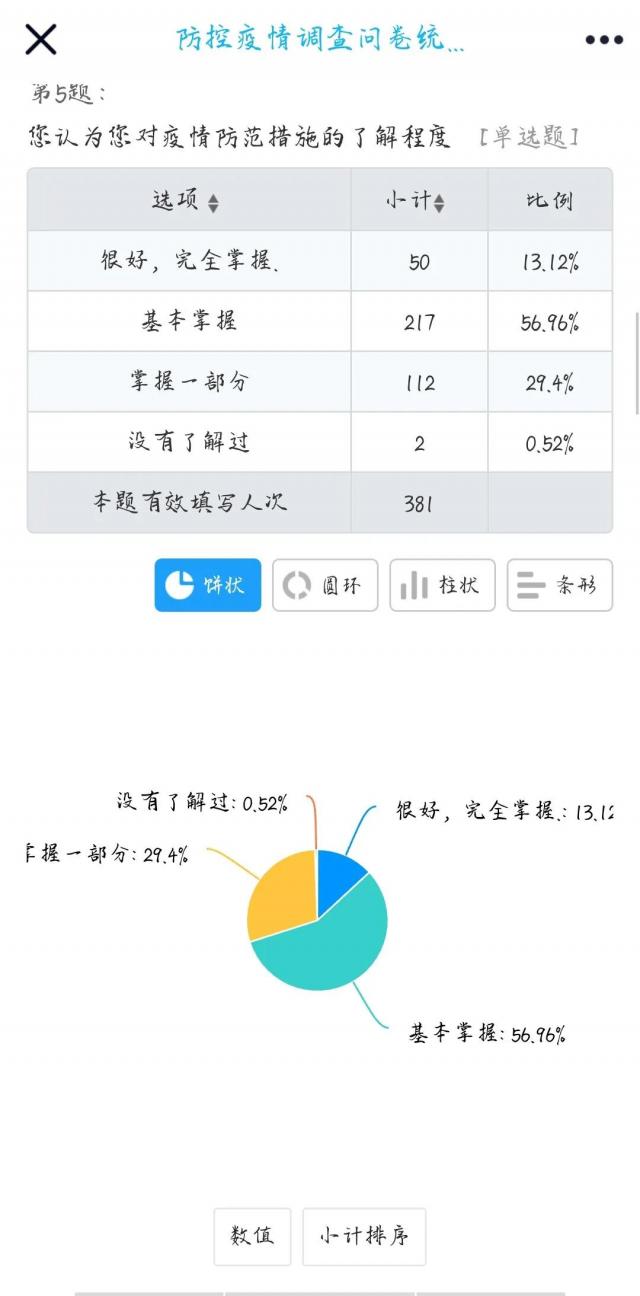The height and width of the screenshot is (1296, 640).
Task: Close the survey statistics page
Action: tap(40, 39)
